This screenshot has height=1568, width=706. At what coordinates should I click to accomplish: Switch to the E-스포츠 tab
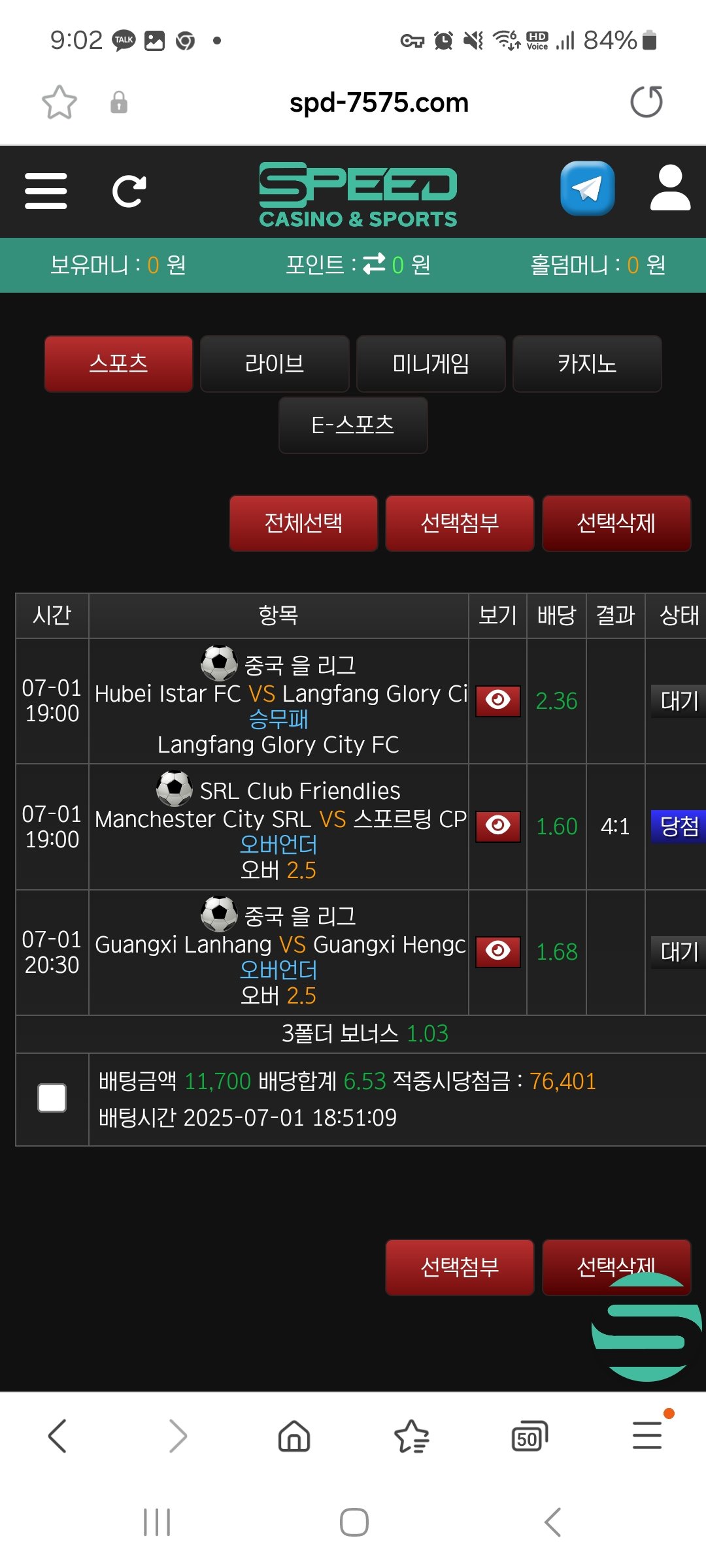tap(353, 425)
